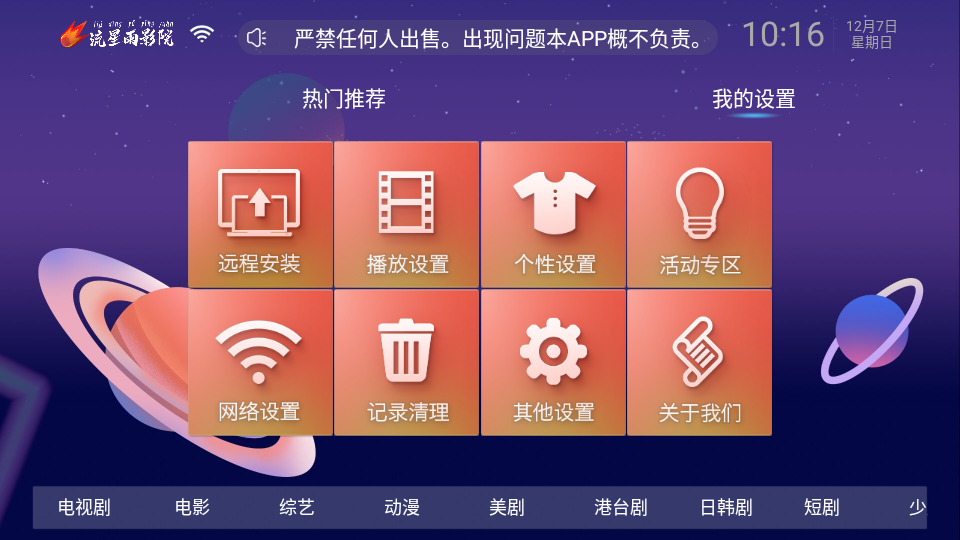Open the 港台剧 category

[621, 507]
